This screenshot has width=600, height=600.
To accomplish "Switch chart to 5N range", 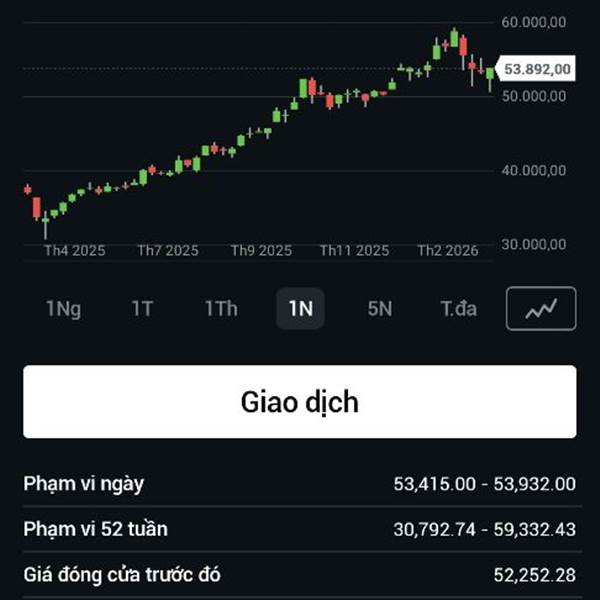I will 379,308.
